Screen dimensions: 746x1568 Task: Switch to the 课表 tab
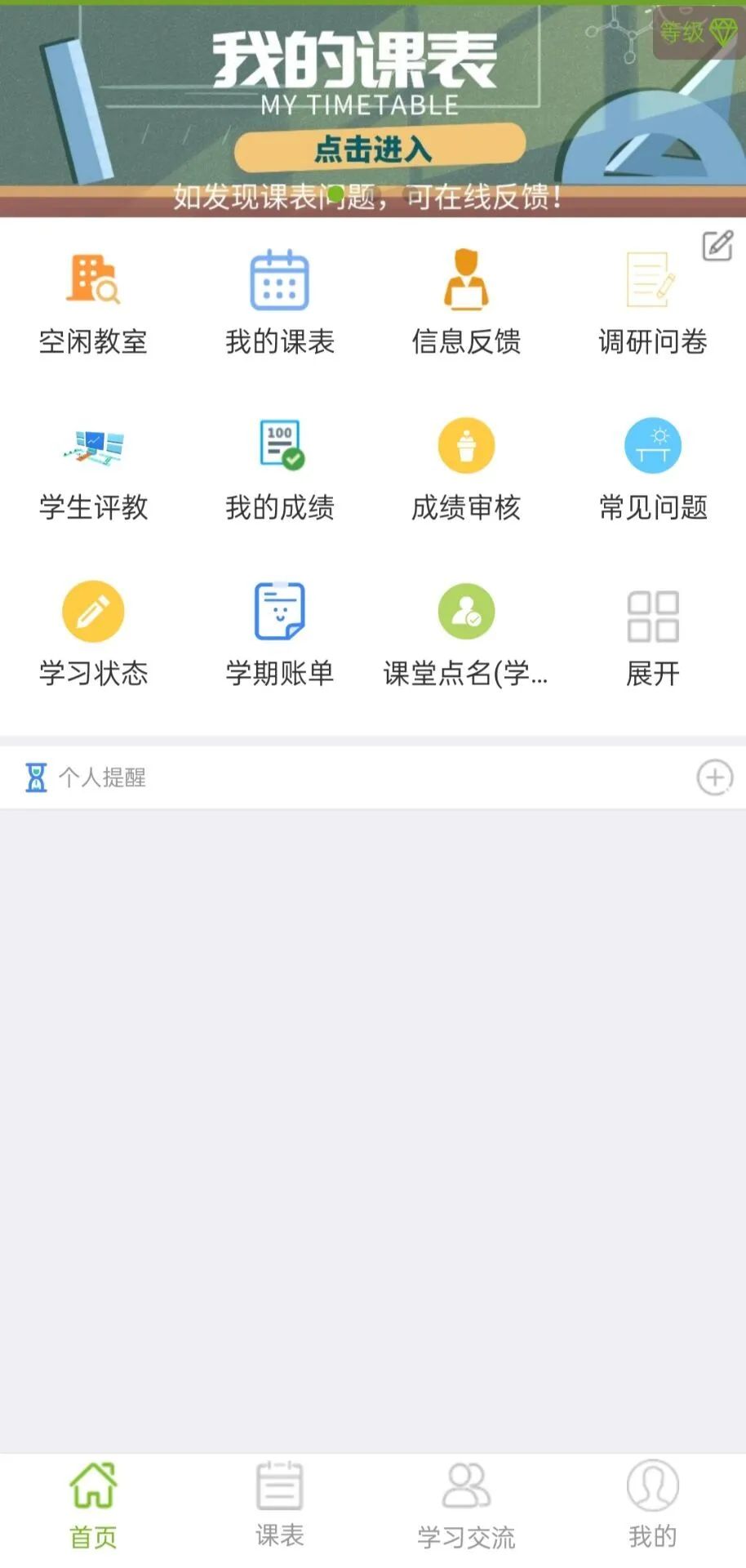tap(279, 1505)
